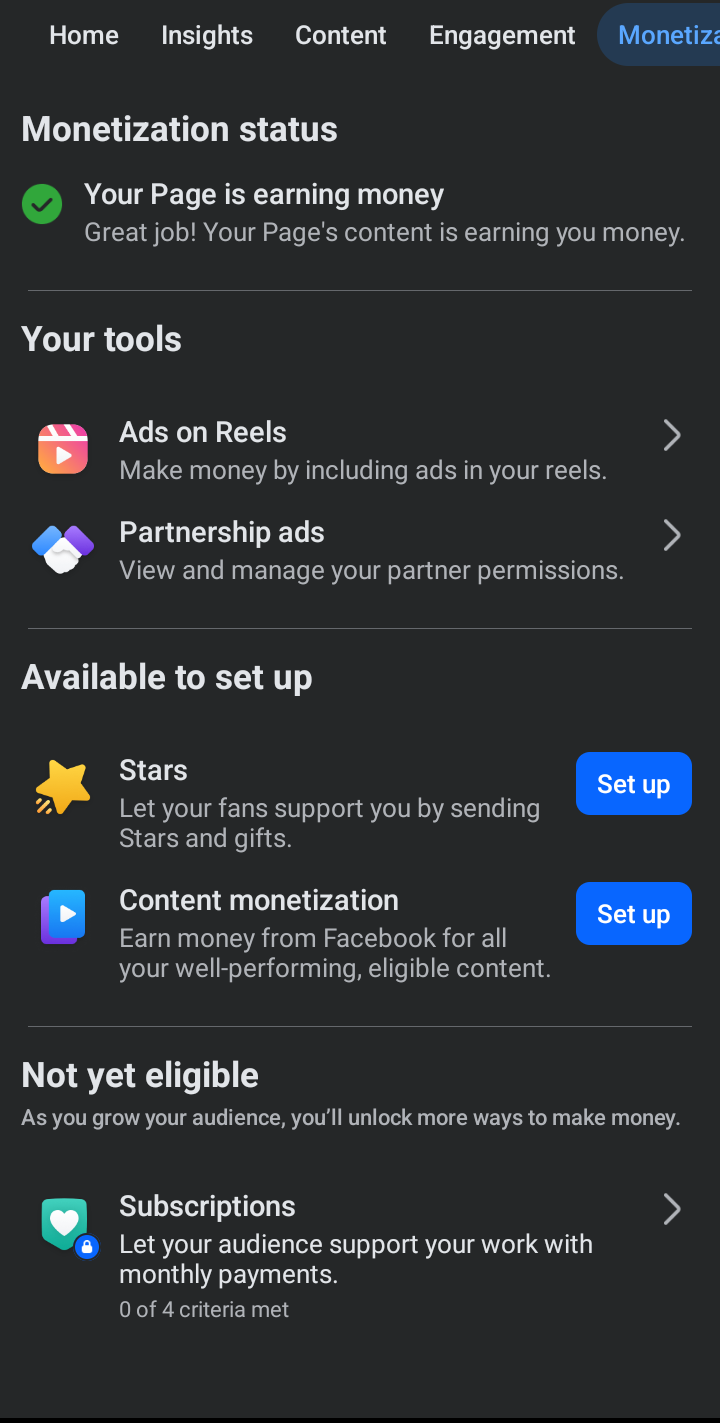Set up Content monetization
The image size is (720, 1423).
coord(634,913)
